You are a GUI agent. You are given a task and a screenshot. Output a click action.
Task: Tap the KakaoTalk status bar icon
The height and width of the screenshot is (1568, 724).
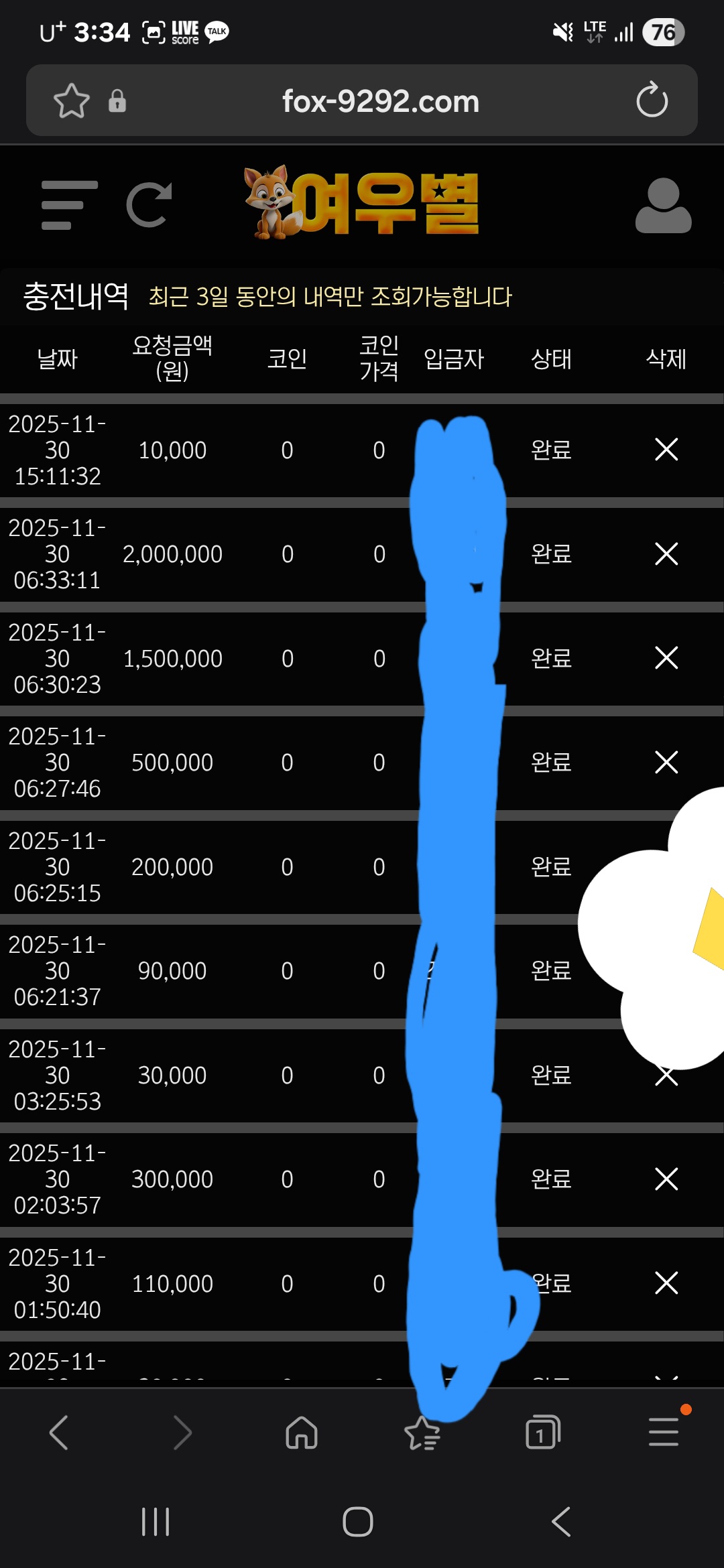219,31
